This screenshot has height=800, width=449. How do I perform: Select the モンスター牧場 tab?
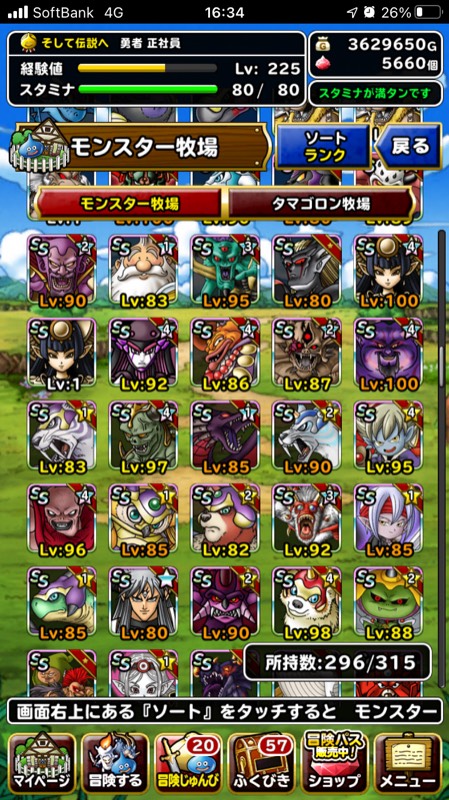point(129,204)
